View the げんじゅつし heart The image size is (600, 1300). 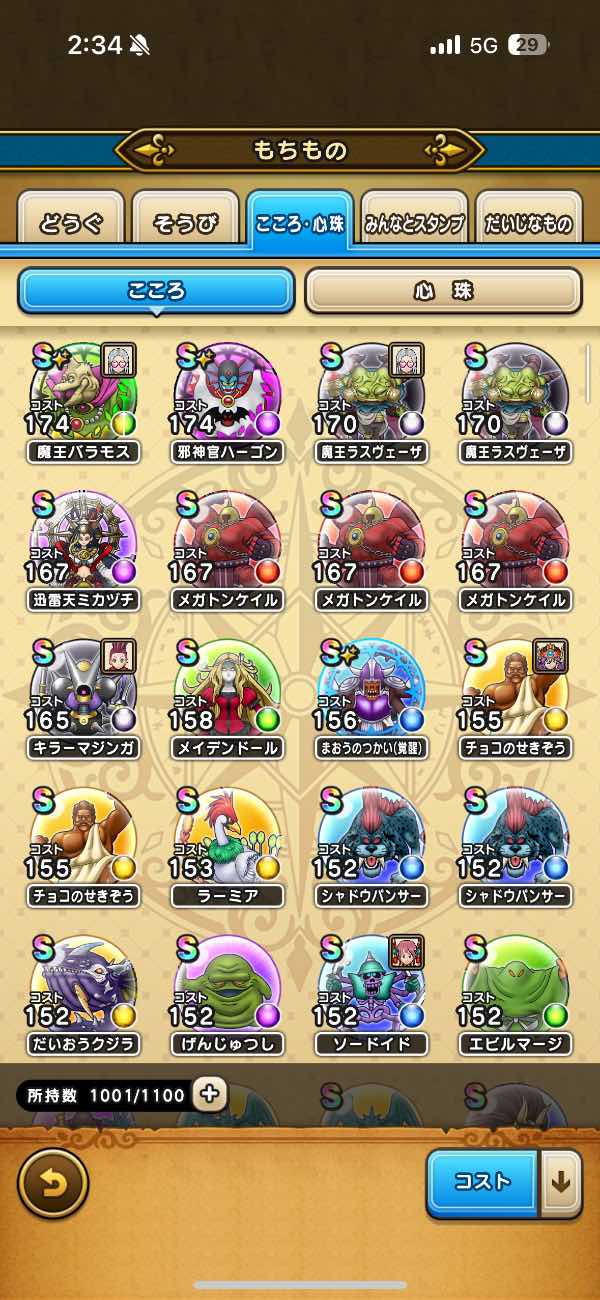click(227, 994)
